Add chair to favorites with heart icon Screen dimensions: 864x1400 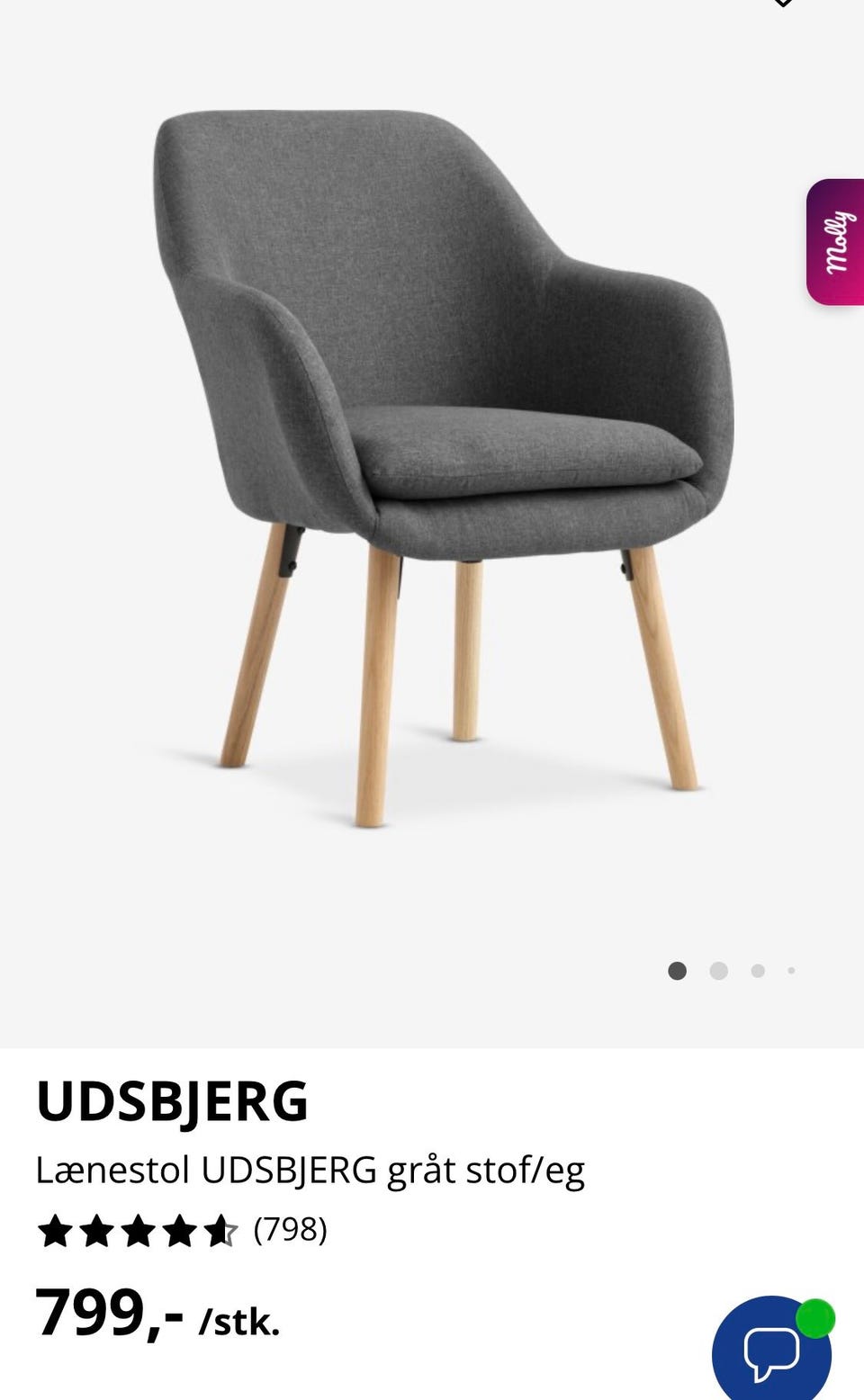(783, 4)
